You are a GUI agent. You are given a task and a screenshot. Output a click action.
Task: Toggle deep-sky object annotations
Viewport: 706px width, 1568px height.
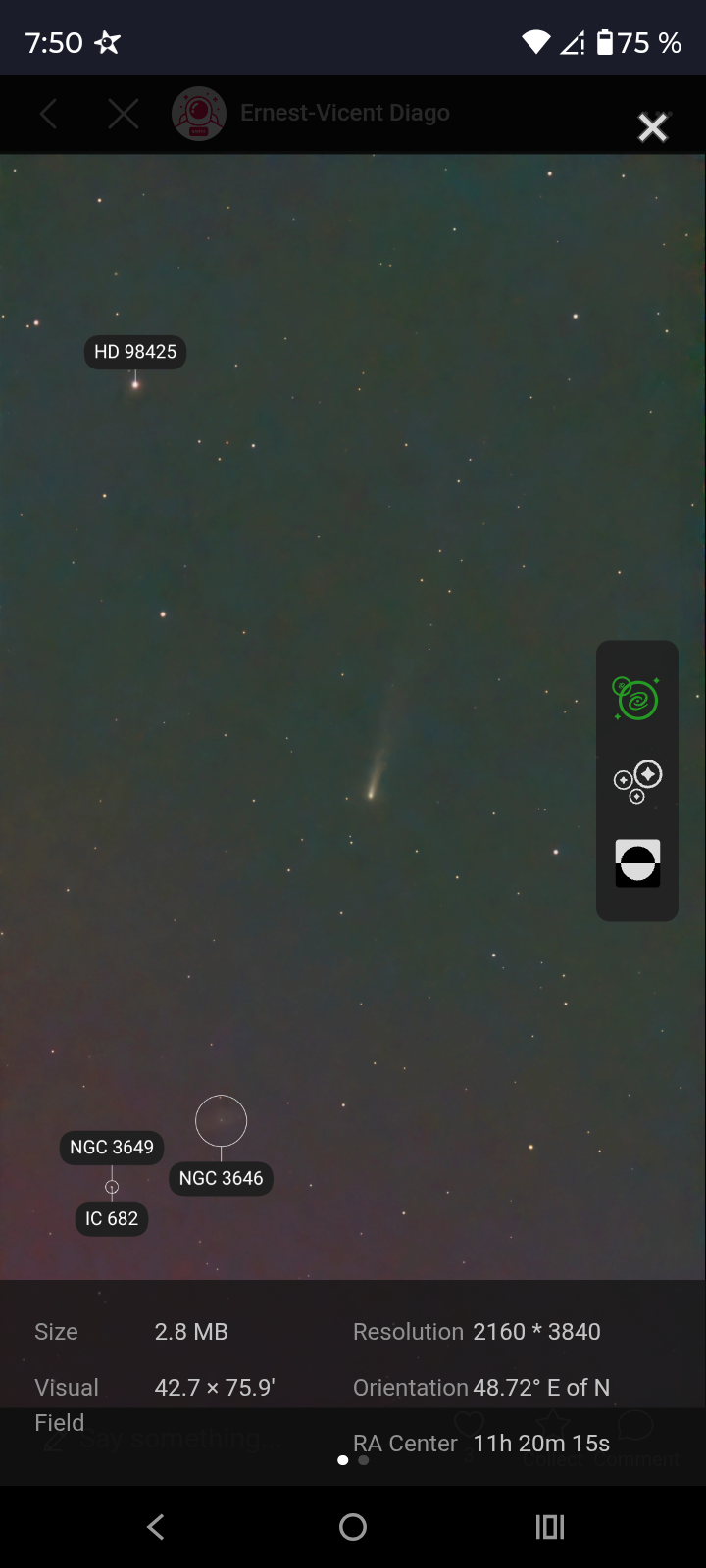[636, 700]
